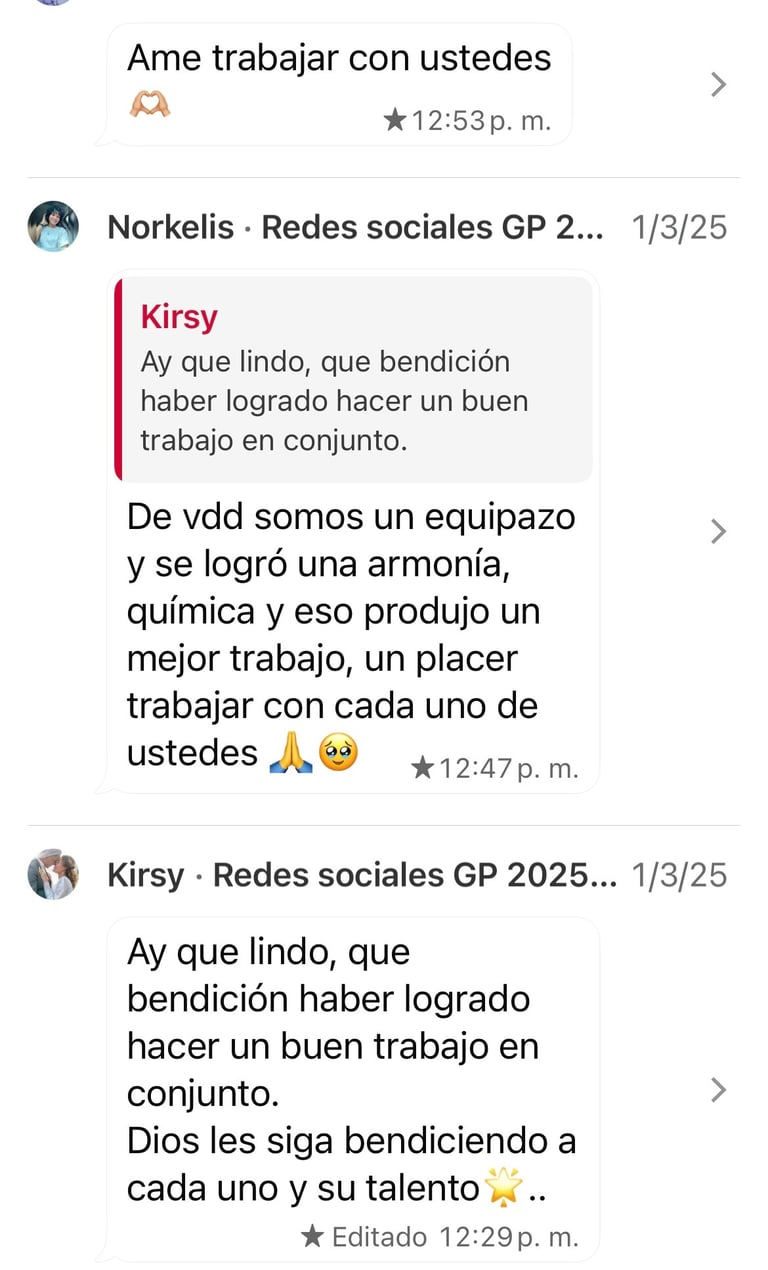The width and height of the screenshot is (768, 1270).
Task: Tap Kirsy's profile picture
Action: pos(53,874)
